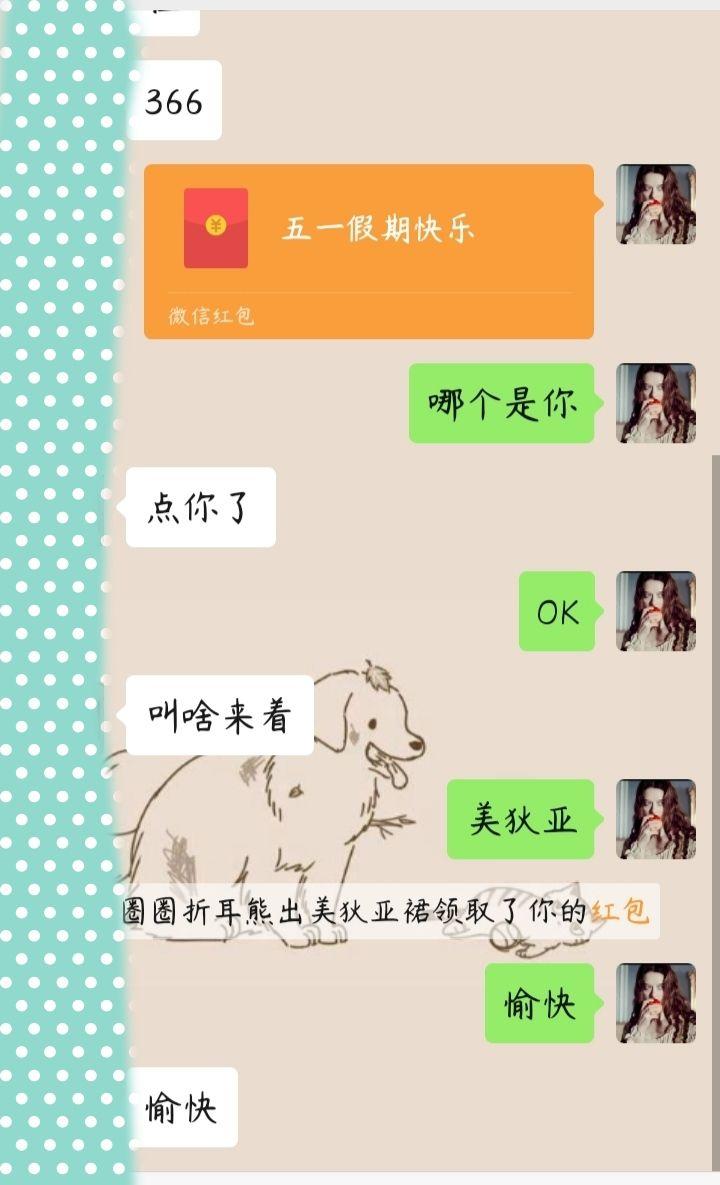
Task: Tap the orange 红包 link in the notice
Action: click(x=620, y=911)
